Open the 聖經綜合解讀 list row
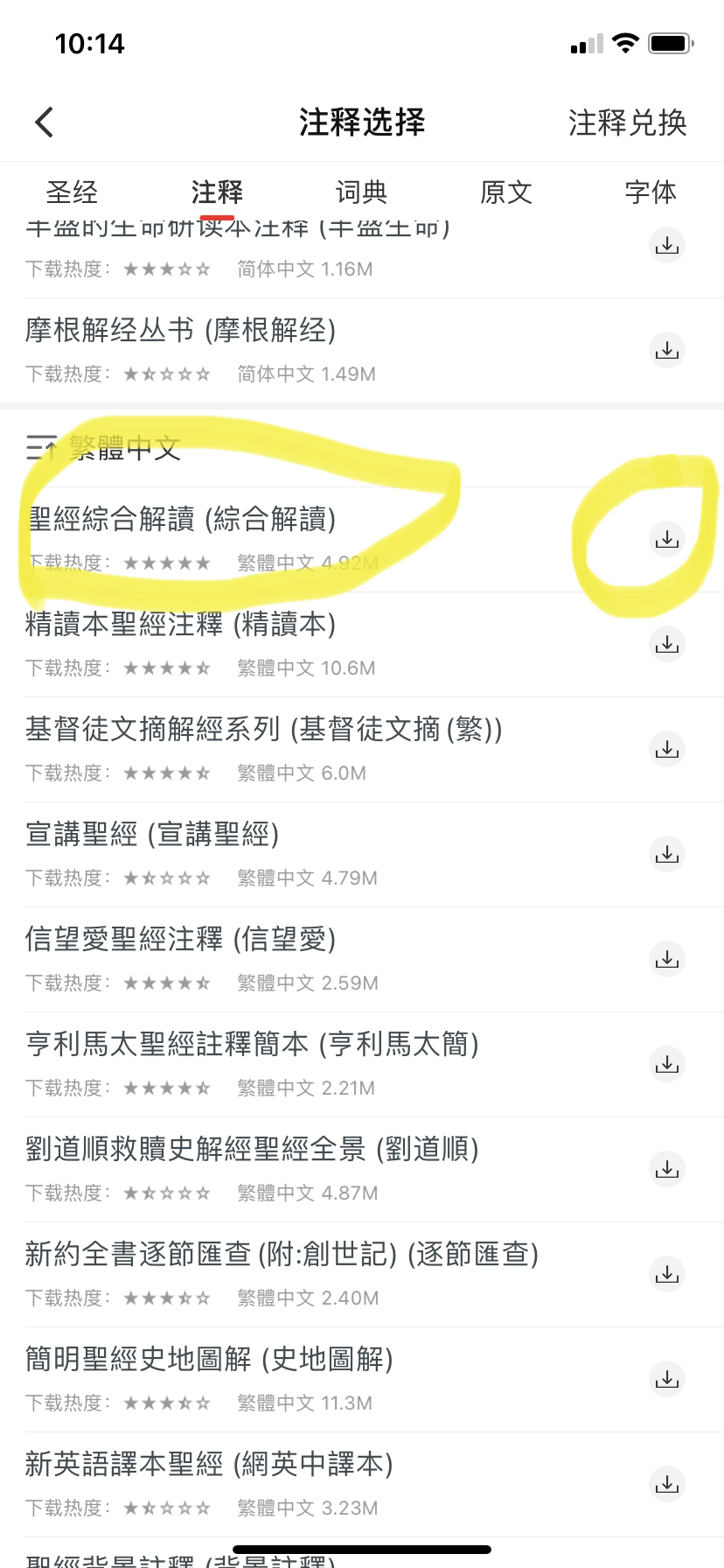The image size is (724, 1568). tap(262, 537)
